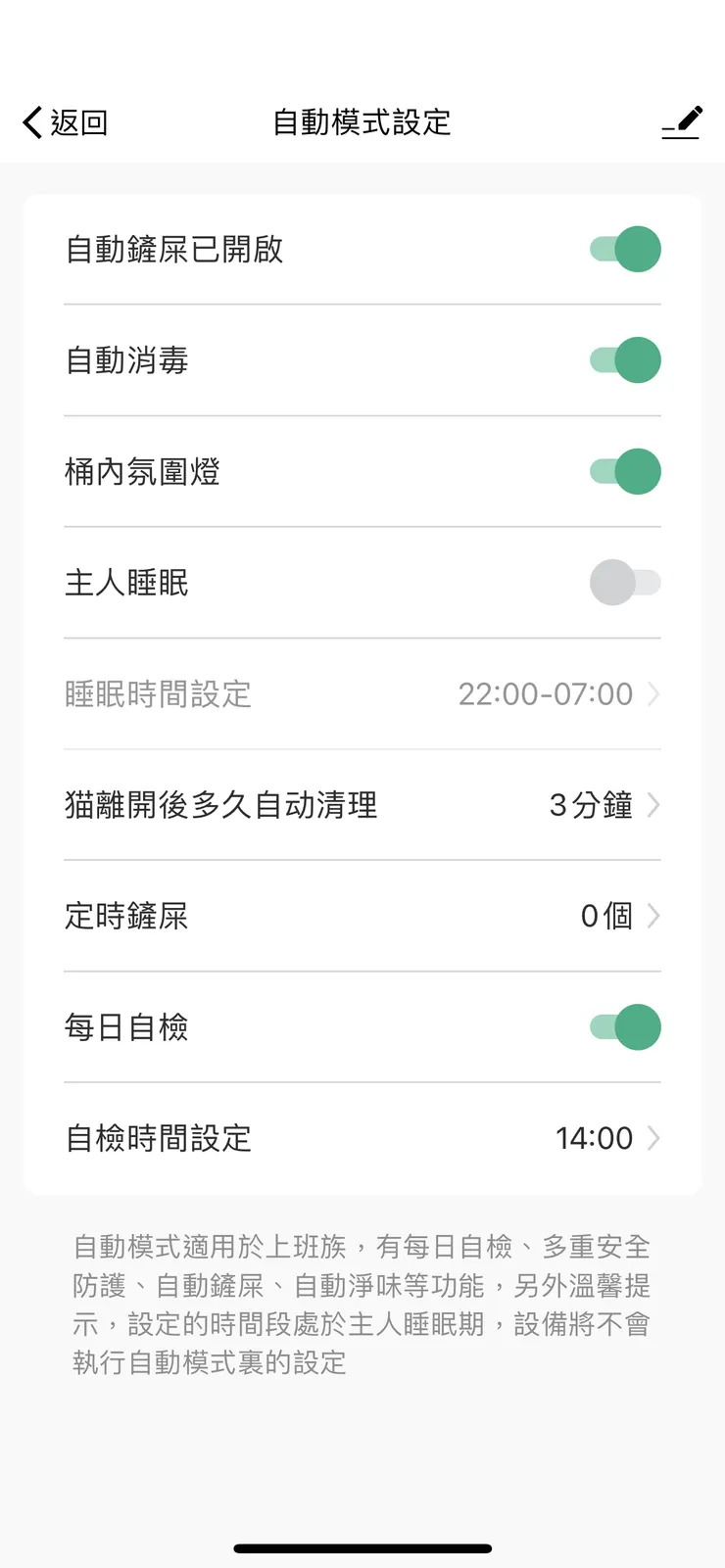Image resolution: width=725 pixels, height=1568 pixels.
Task: Open the 3分鐘 cleaning delay selector
Action: tap(592, 805)
